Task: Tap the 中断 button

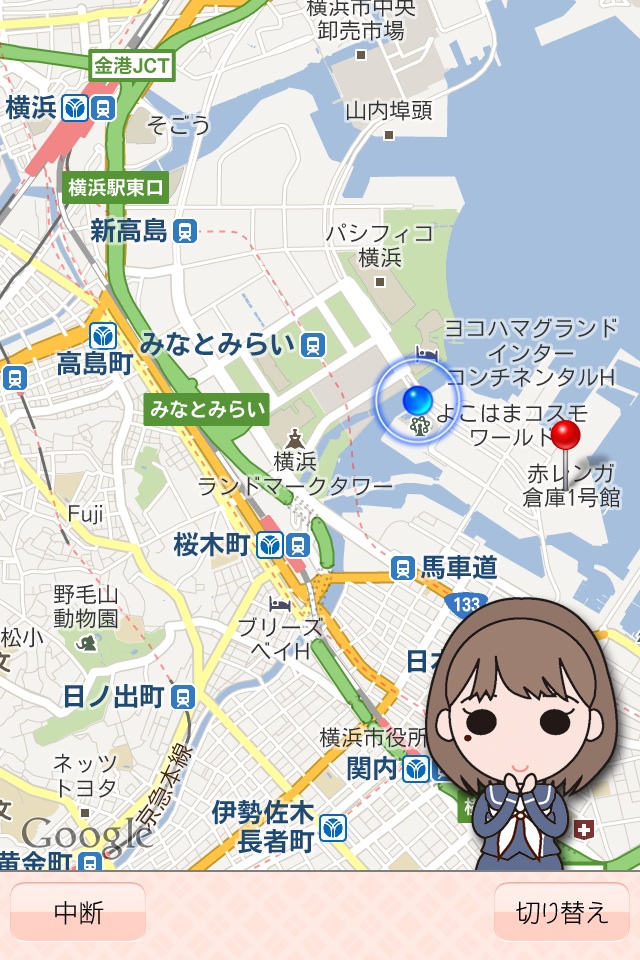Action: coord(78,912)
